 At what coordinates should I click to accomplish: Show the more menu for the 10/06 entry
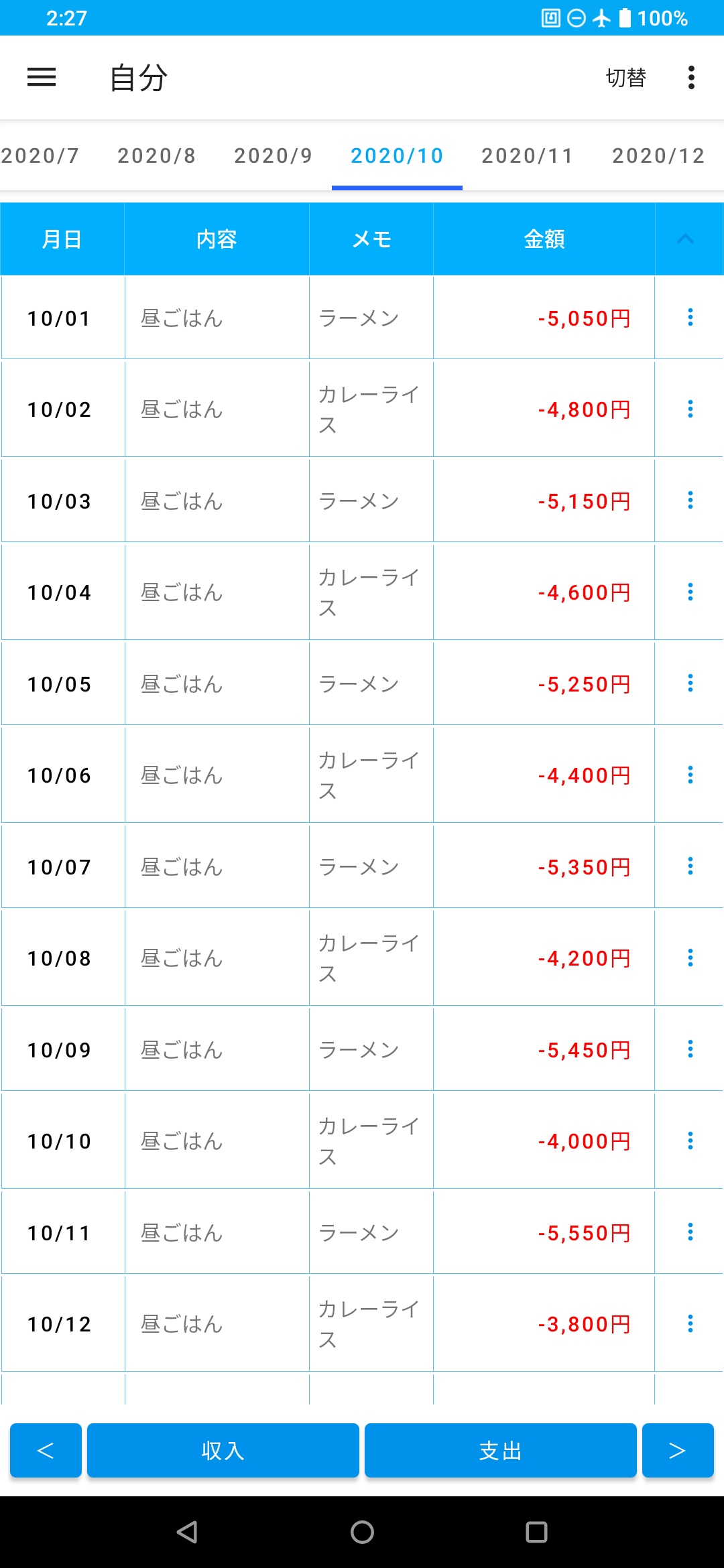[x=690, y=775]
